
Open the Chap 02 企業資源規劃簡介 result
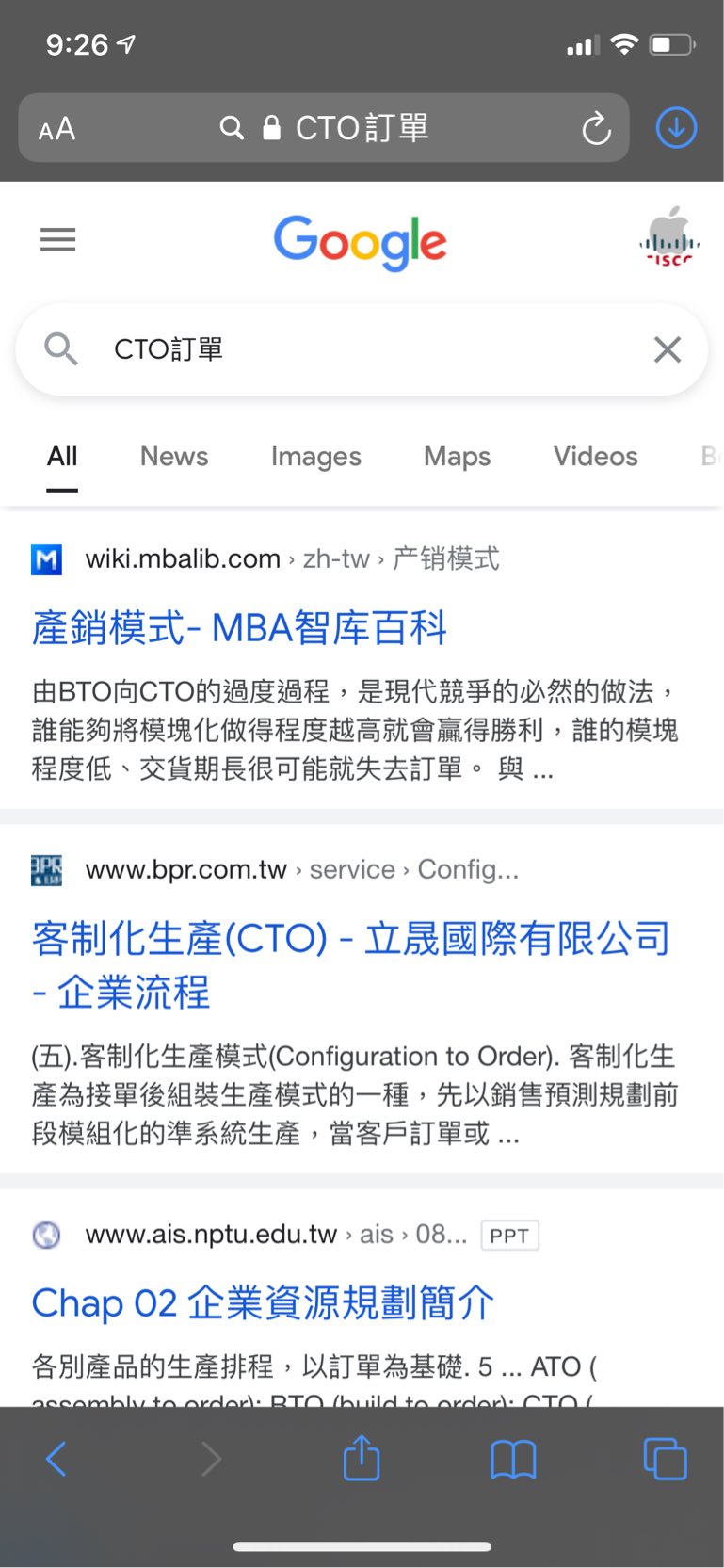point(263,1303)
